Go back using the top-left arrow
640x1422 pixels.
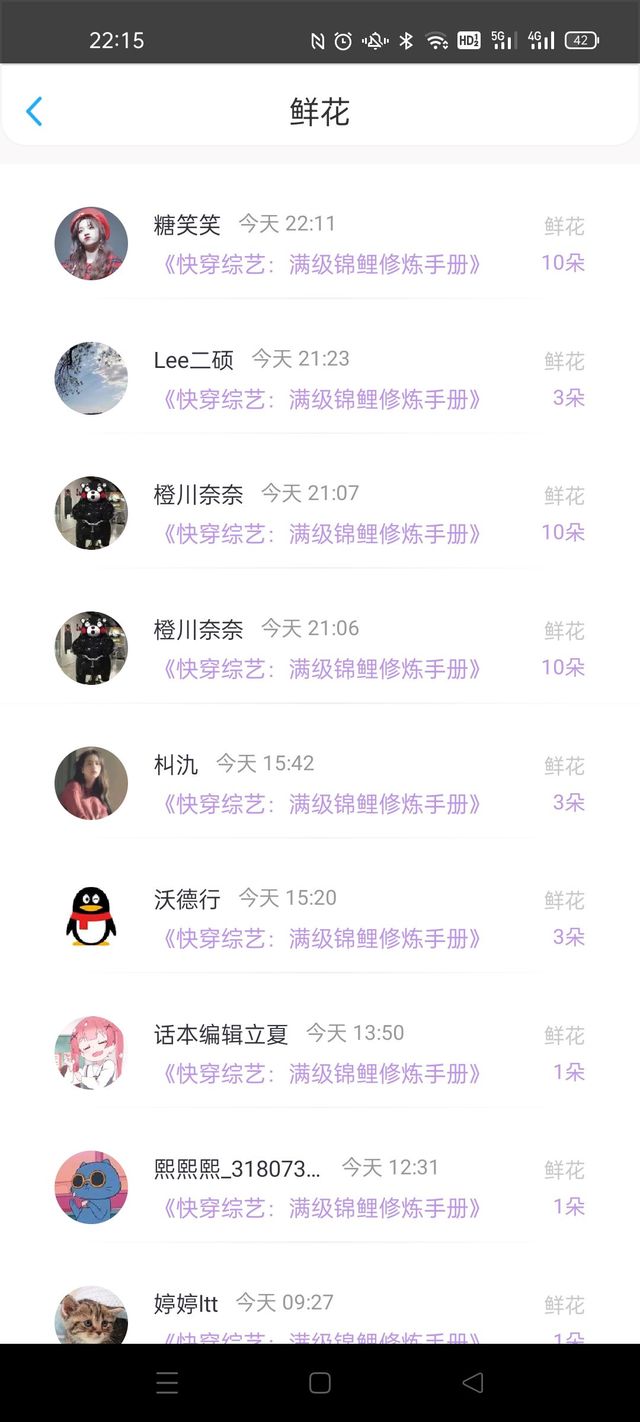[x=34, y=111]
